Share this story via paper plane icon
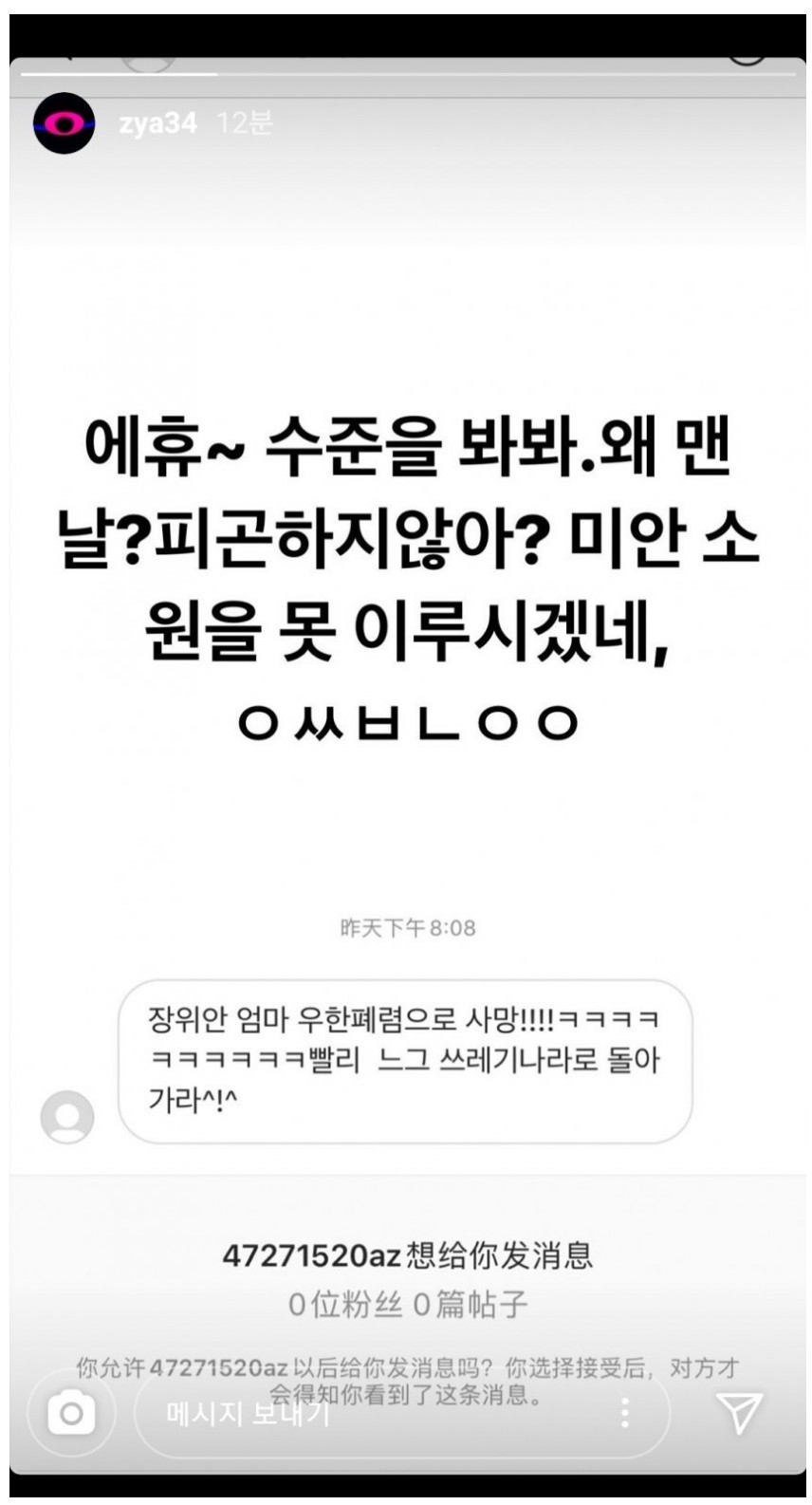The height and width of the screenshot is (1505, 812). (739, 1413)
